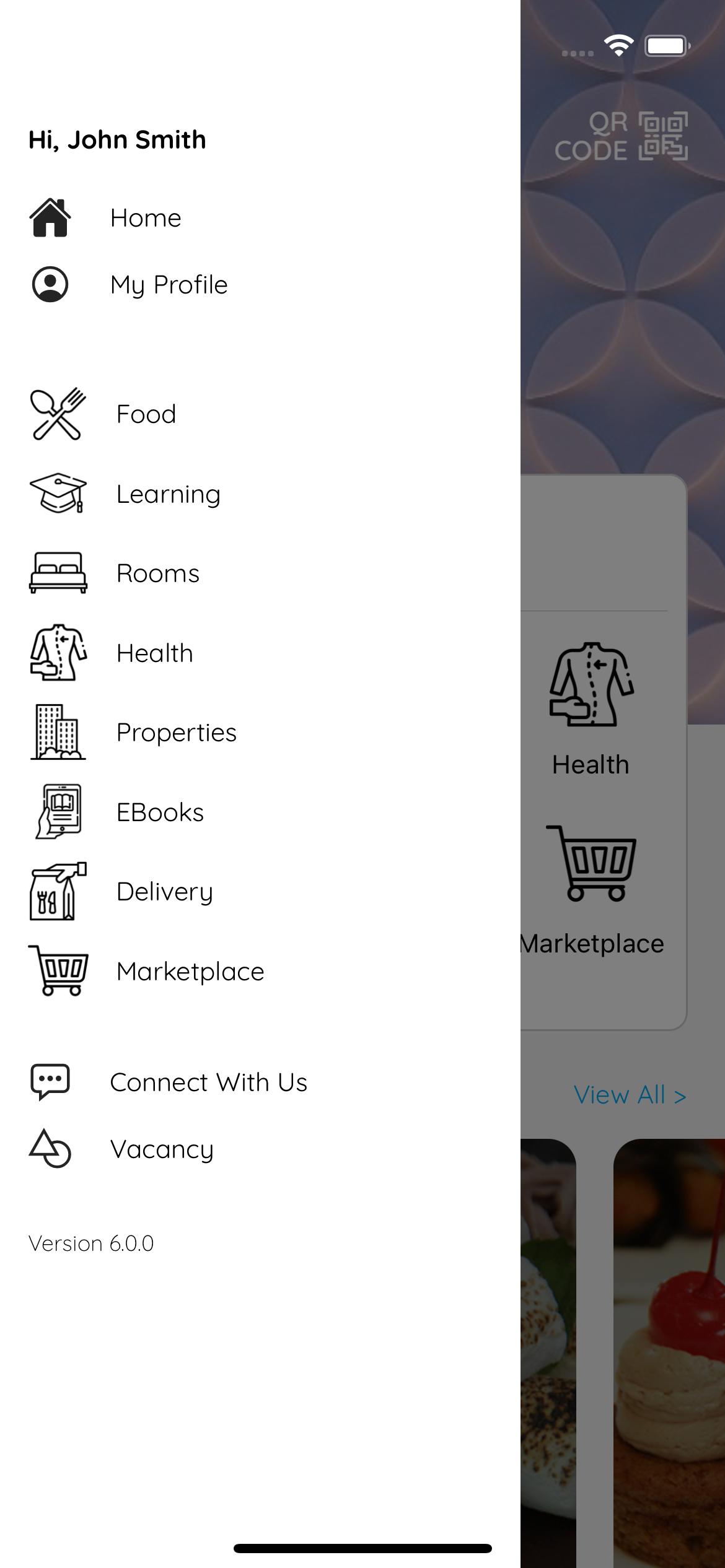Select Learning from the menu
725x1568 pixels.
click(x=260, y=494)
